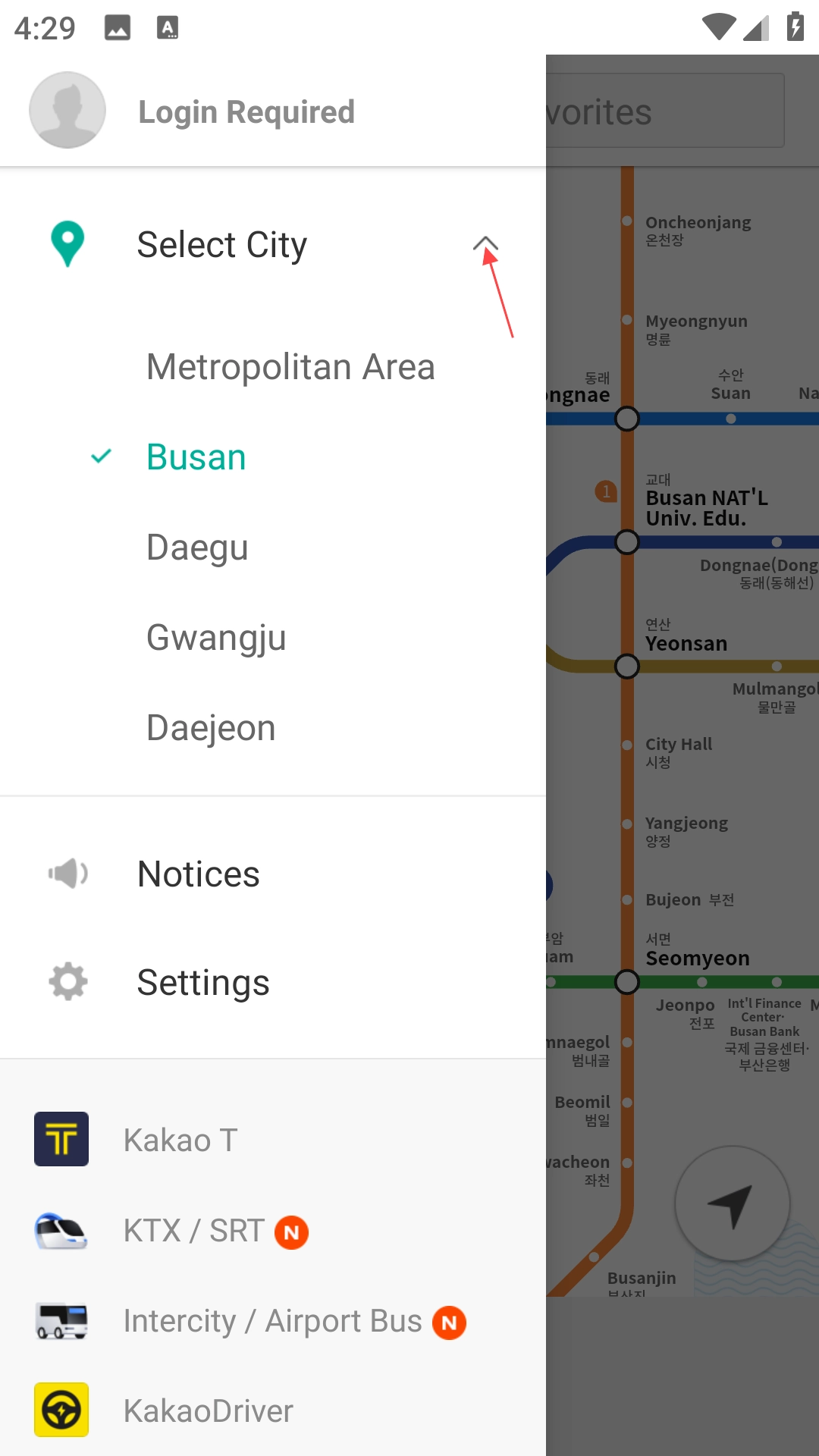Tap Login Required to sign in
819x1456 pixels.
246,112
